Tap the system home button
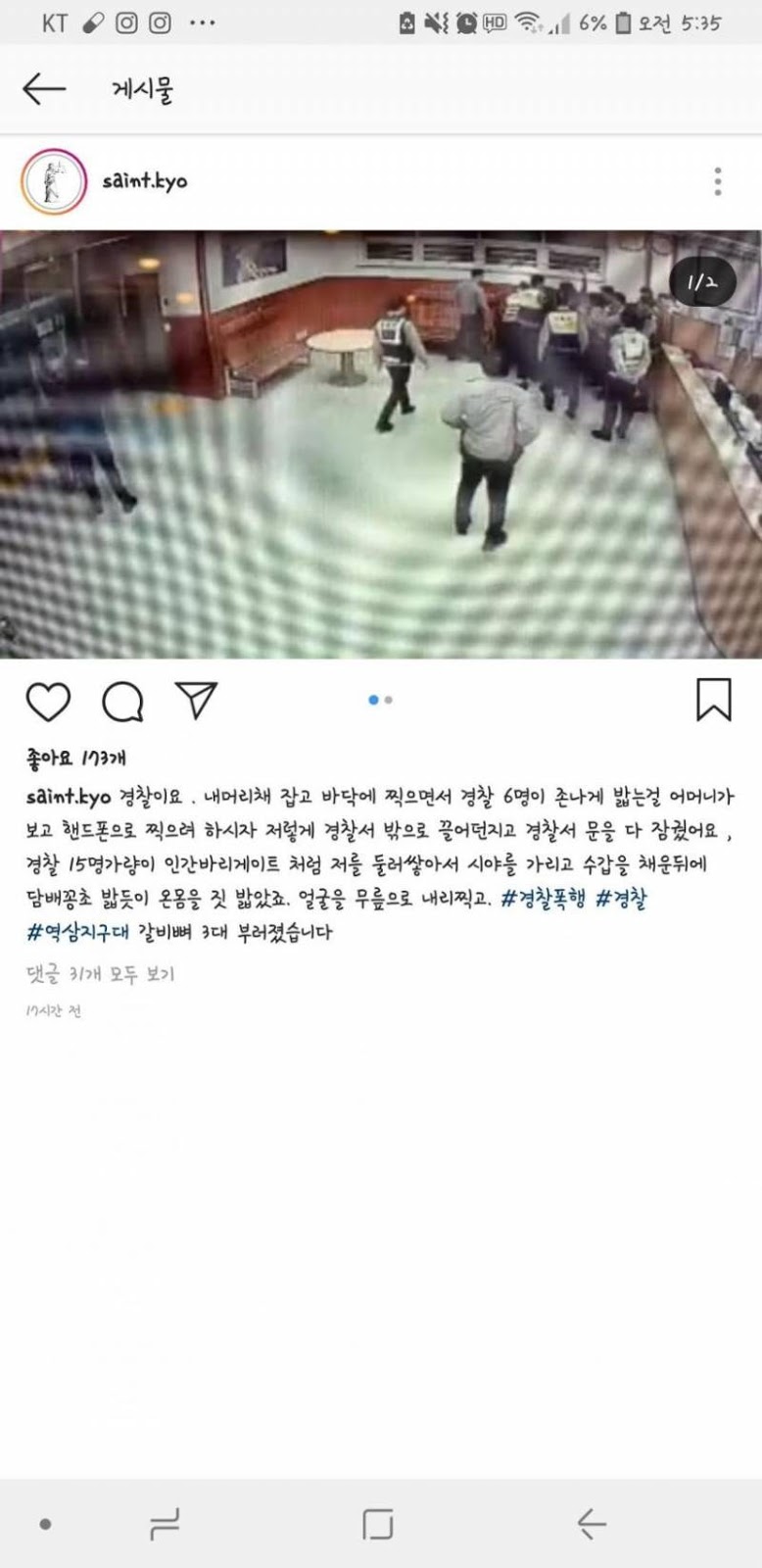762x1568 pixels. pos(377,1524)
